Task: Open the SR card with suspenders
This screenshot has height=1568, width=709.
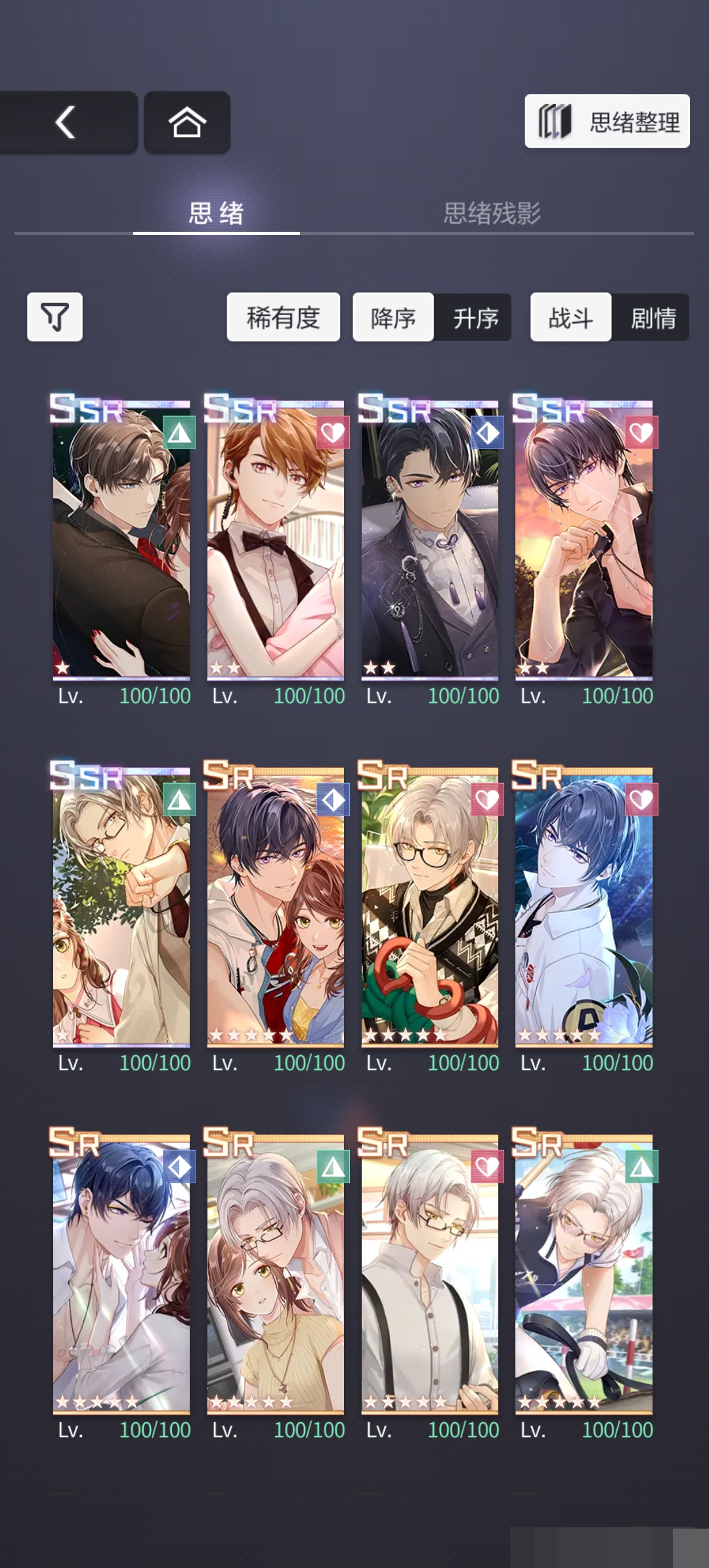Action: pos(429,1273)
